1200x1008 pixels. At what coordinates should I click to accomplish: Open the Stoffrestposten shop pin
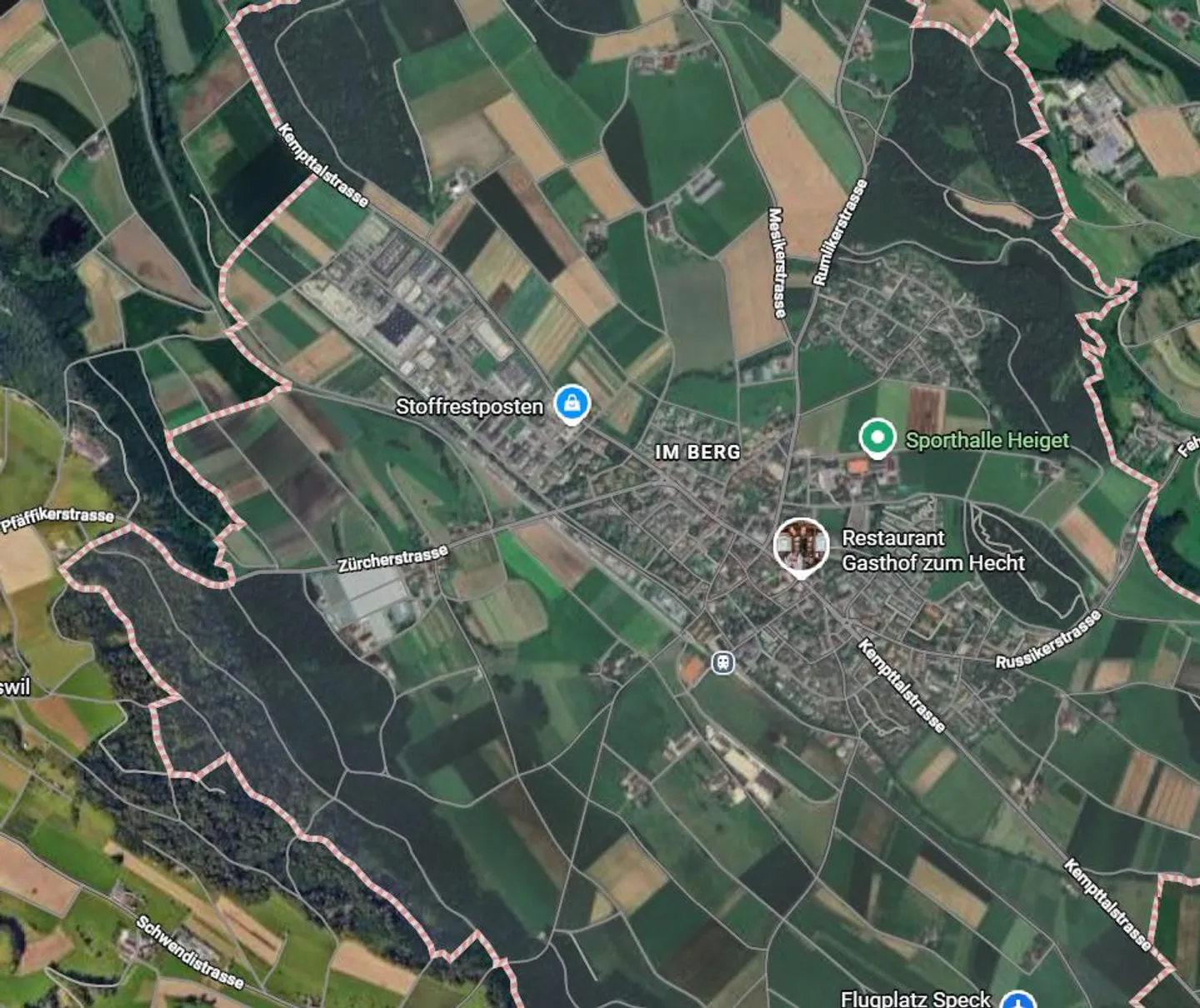[572, 403]
